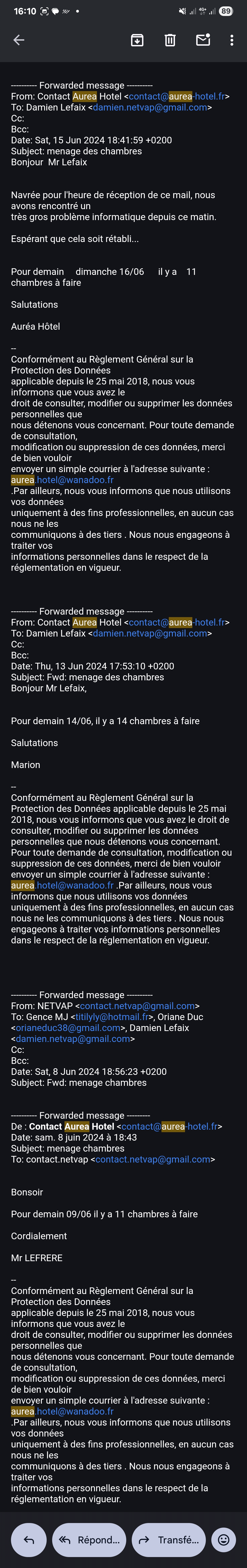The image size is (247, 1568).
Task: Delete this email with the trash icon
Action: pyautogui.click(x=170, y=40)
